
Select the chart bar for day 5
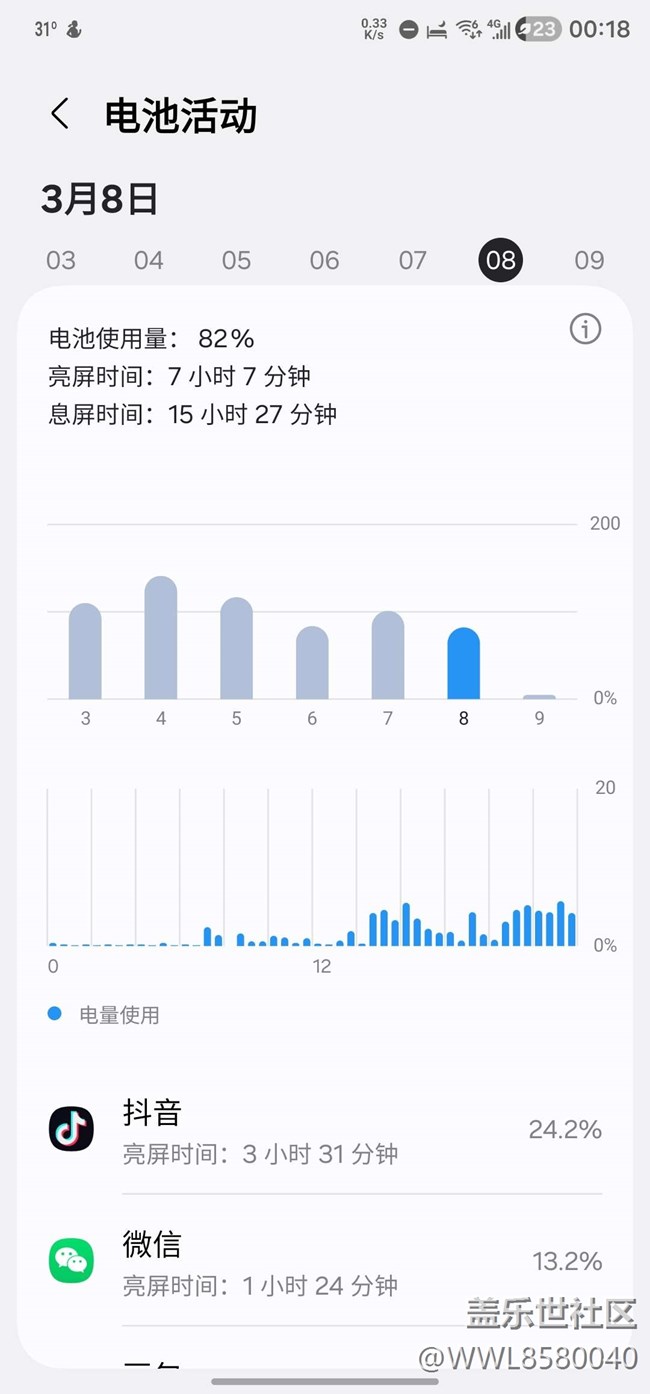click(x=236, y=649)
